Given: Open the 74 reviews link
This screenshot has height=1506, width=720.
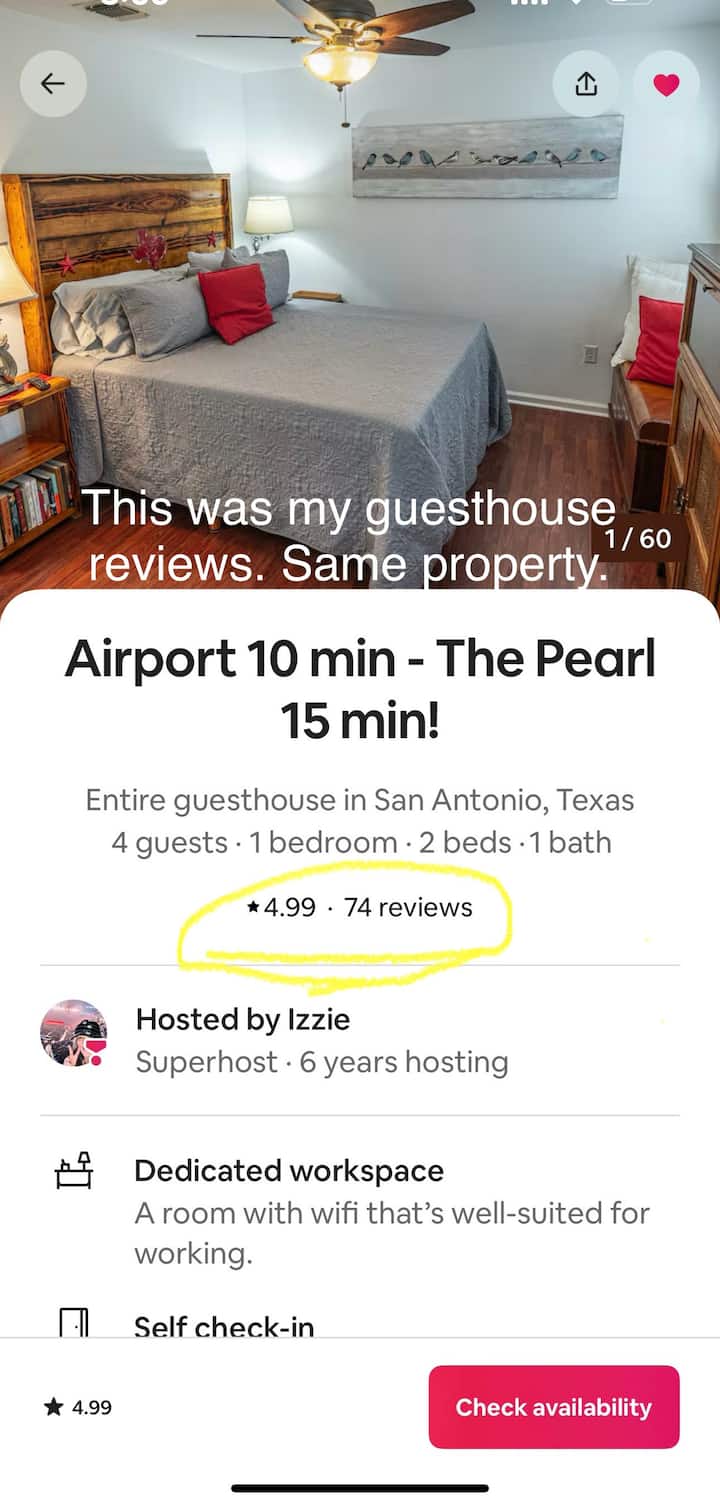Looking at the screenshot, I should click(408, 907).
